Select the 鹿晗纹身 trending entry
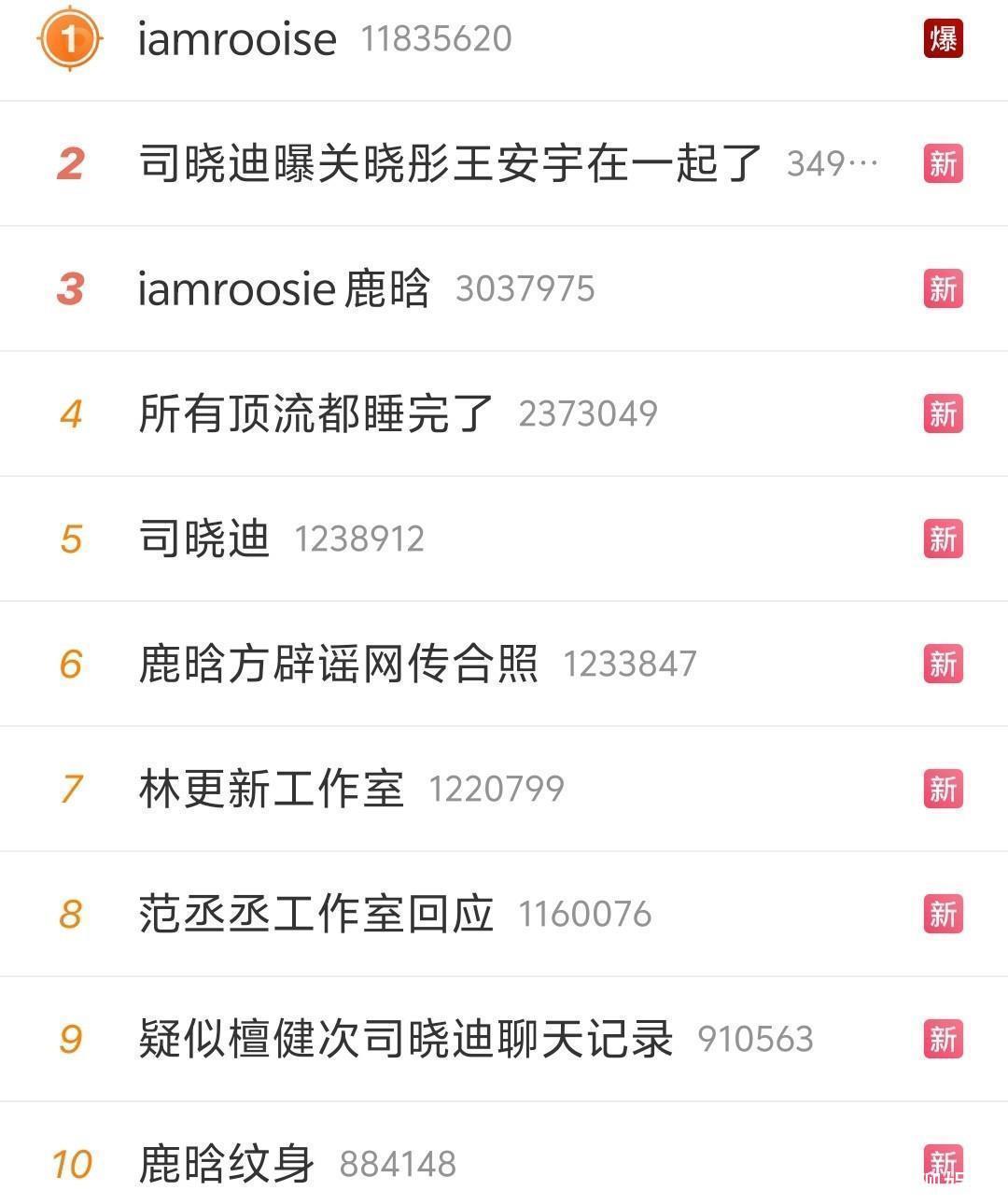 click(226, 1164)
